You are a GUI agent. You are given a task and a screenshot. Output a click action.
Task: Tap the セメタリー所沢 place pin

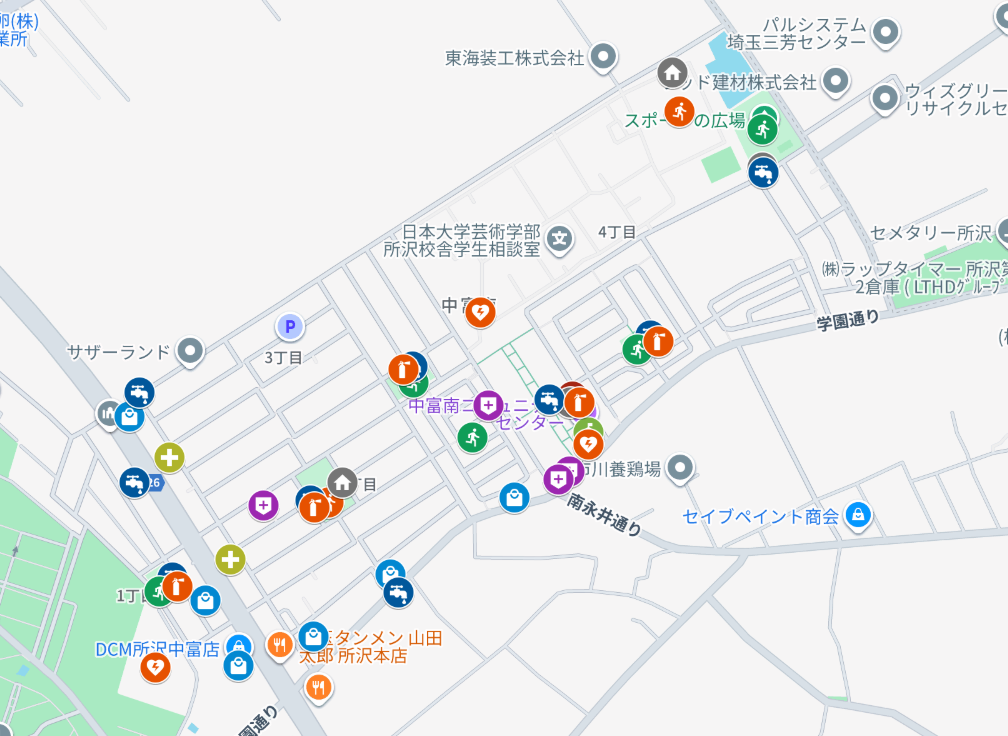click(1003, 232)
